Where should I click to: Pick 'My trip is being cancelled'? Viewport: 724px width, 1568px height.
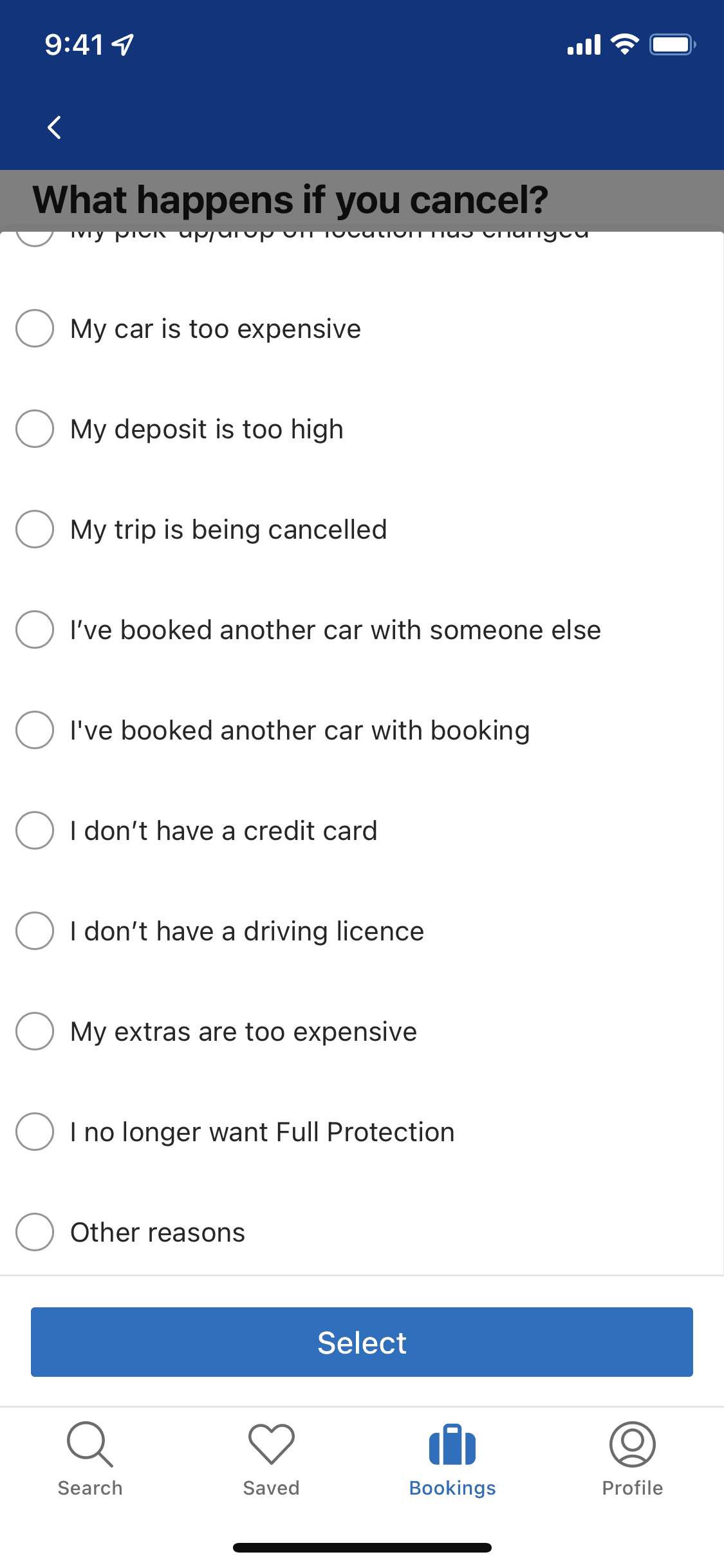[x=35, y=529]
